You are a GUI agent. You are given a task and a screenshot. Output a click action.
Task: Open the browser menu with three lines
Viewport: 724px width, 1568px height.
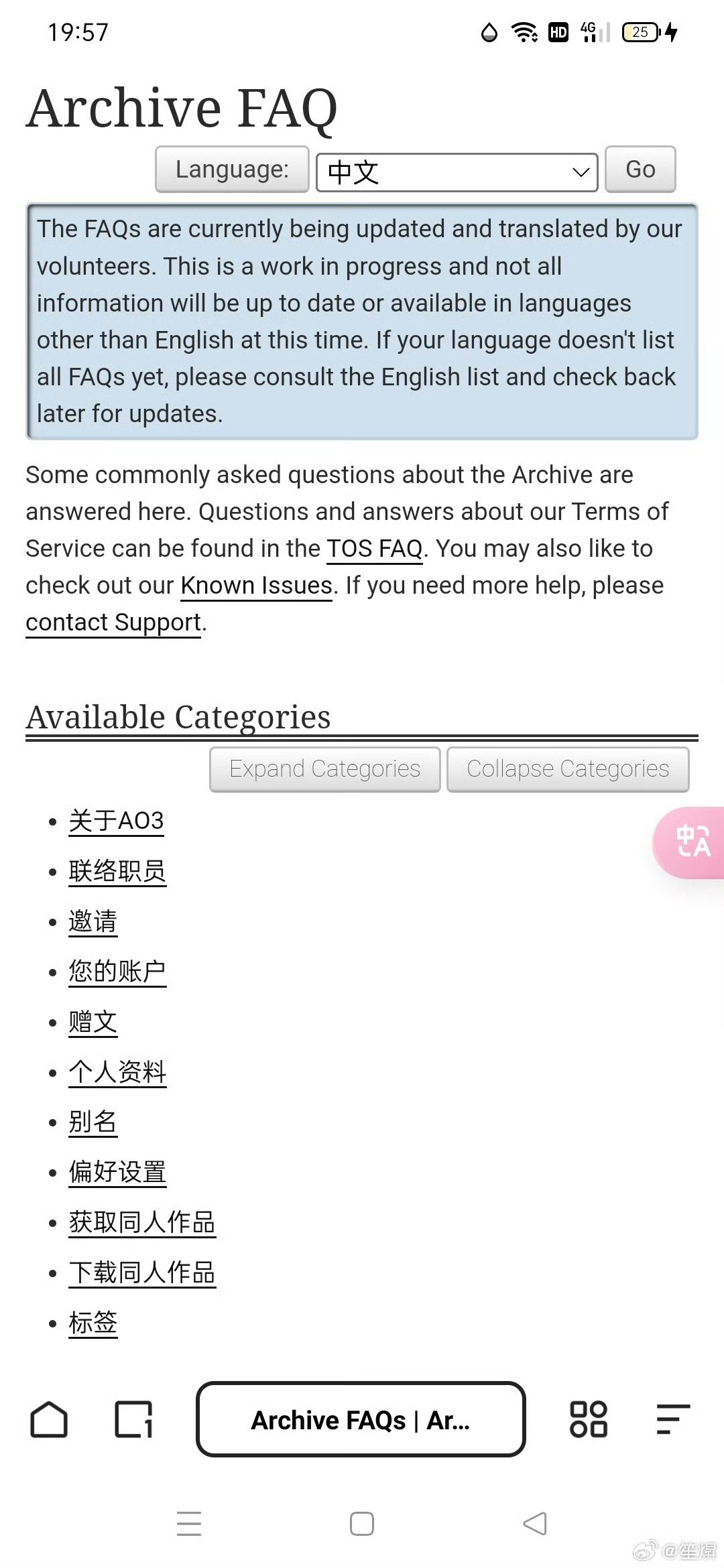(673, 1419)
